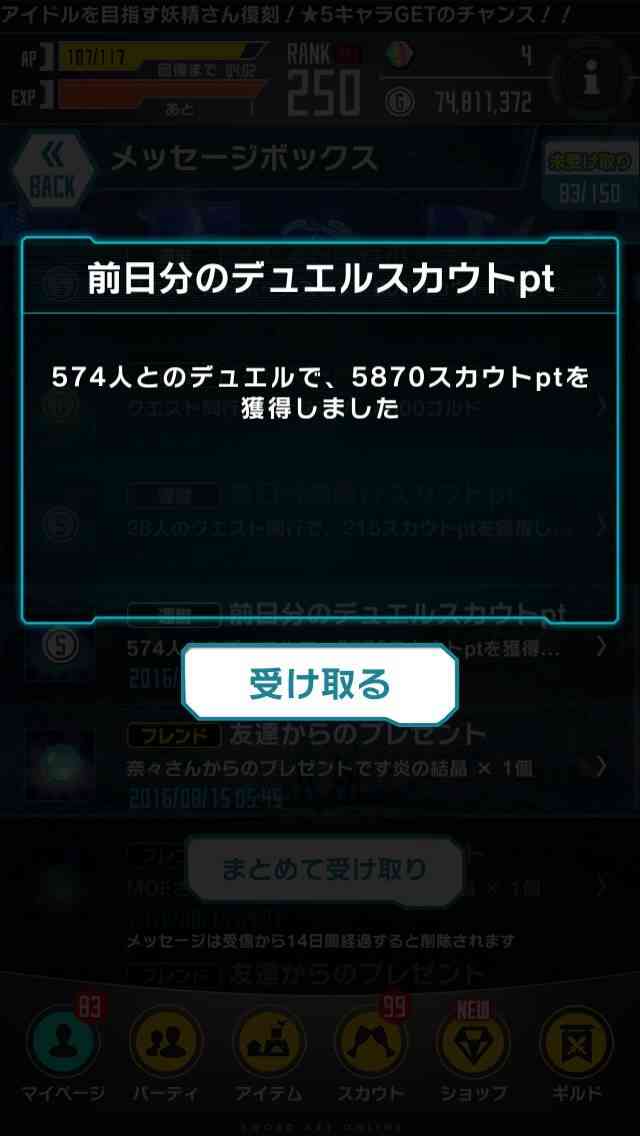Open the 奈々さん friend present message
Image resolution: width=640 pixels, height=1136 pixels.
[320, 766]
